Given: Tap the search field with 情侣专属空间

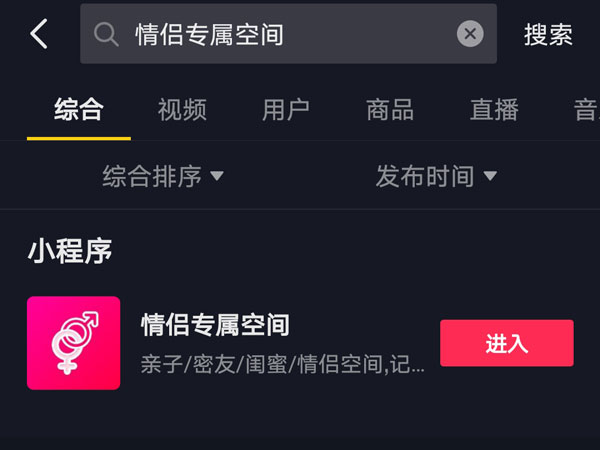Looking at the screenshot, I should (270, 34).
